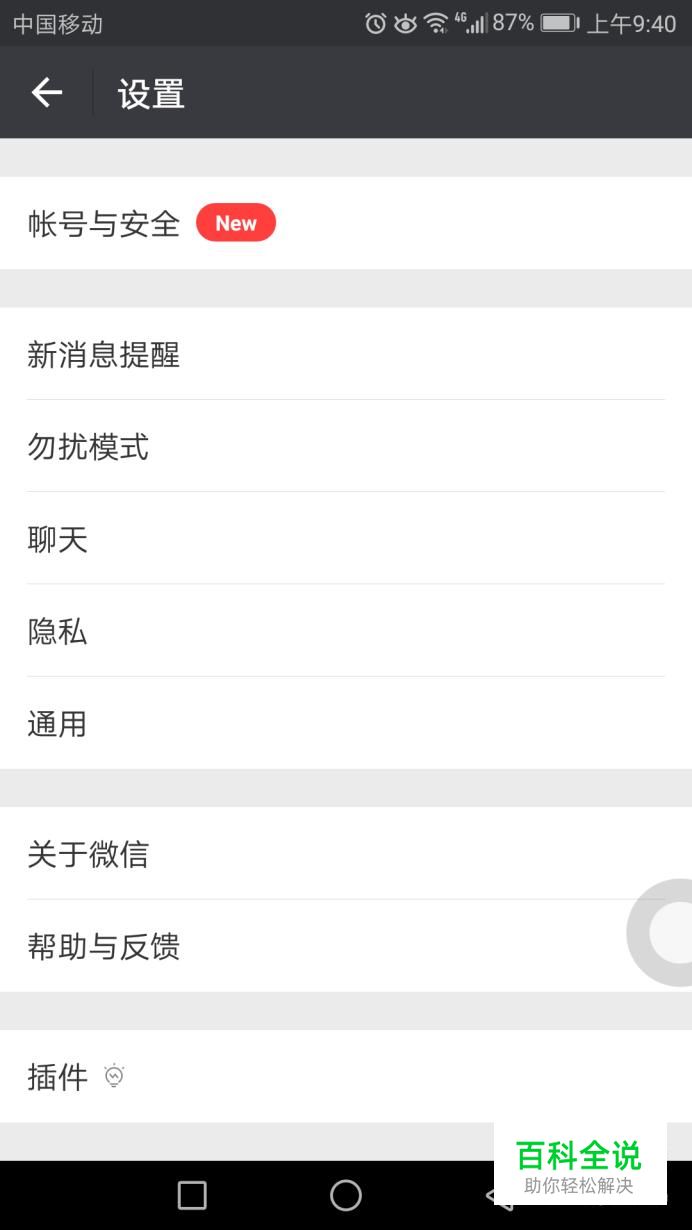Go back from the 设置 screen

(x=47, y=93)
